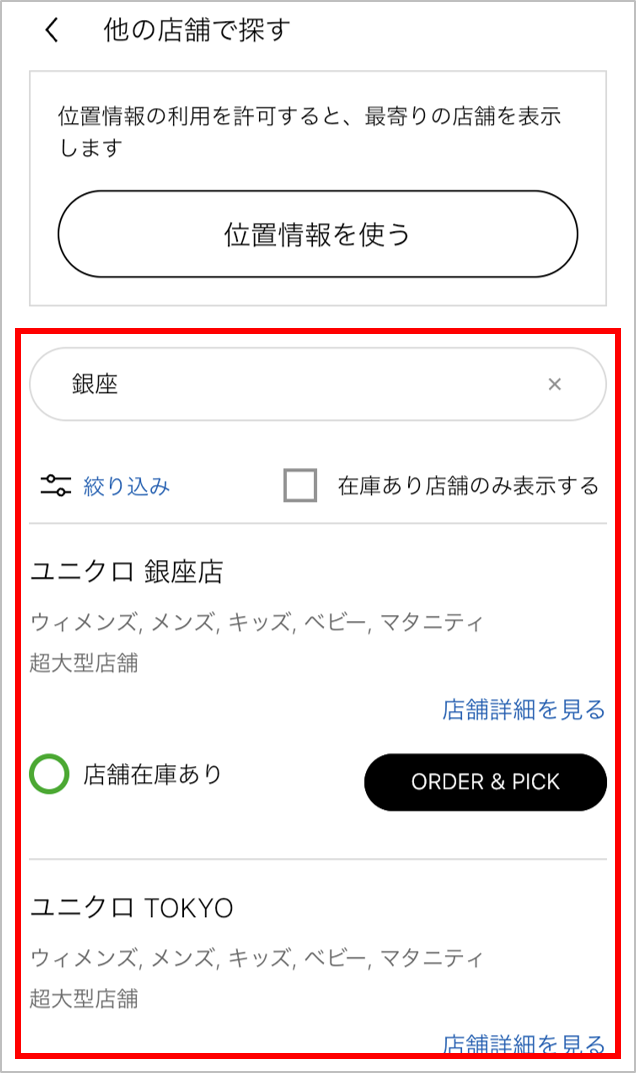
Task: Open 店舗詳細を見る for ユニクロ TOKYO
Action: click(524, 1043)
